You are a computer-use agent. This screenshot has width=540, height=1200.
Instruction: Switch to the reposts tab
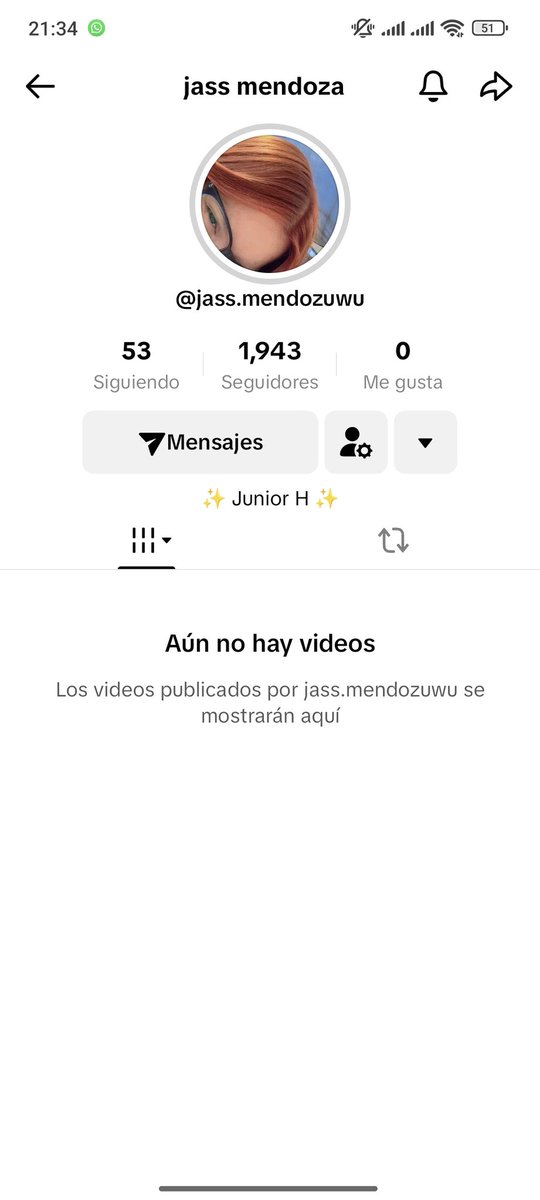(x=393, y=541)
